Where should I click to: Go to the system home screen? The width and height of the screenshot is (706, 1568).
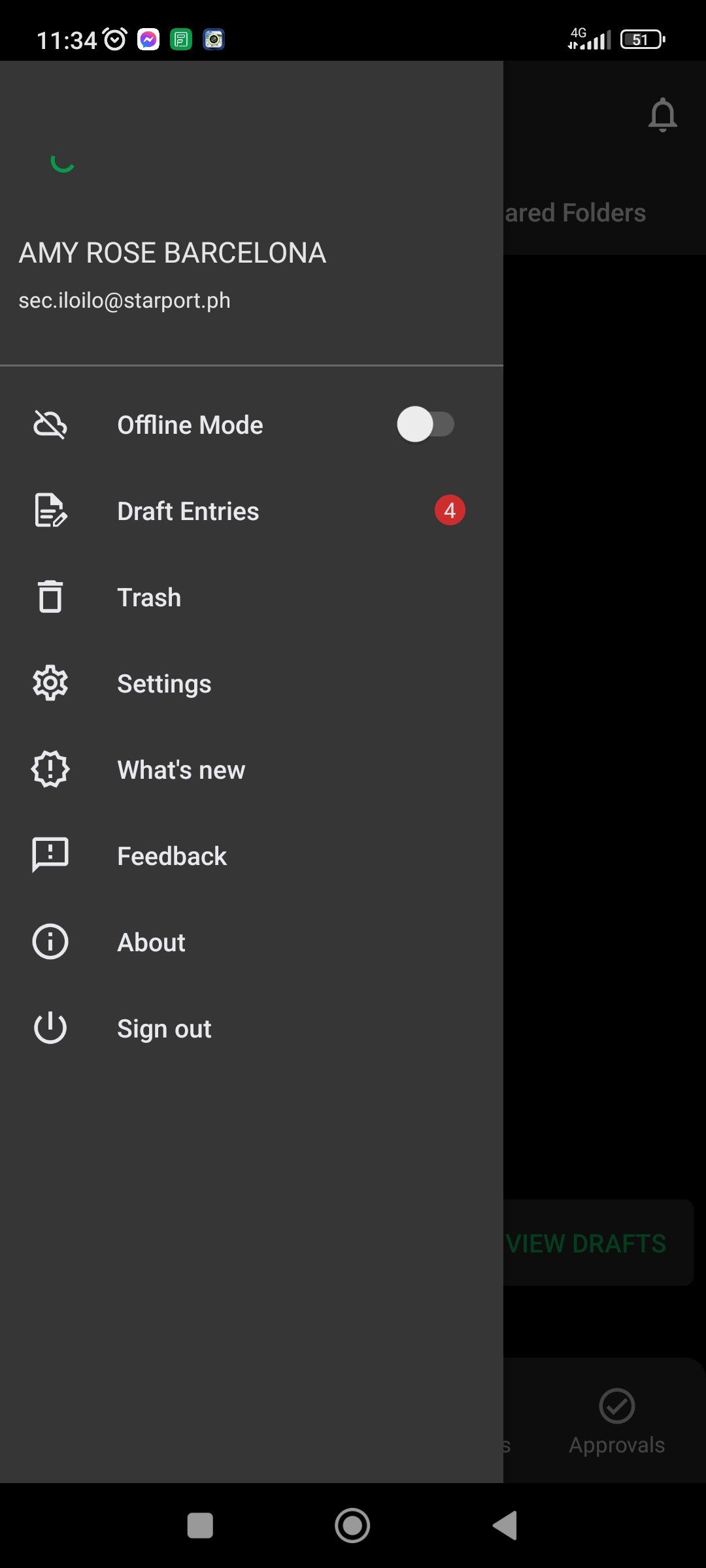pos(352,1526)
